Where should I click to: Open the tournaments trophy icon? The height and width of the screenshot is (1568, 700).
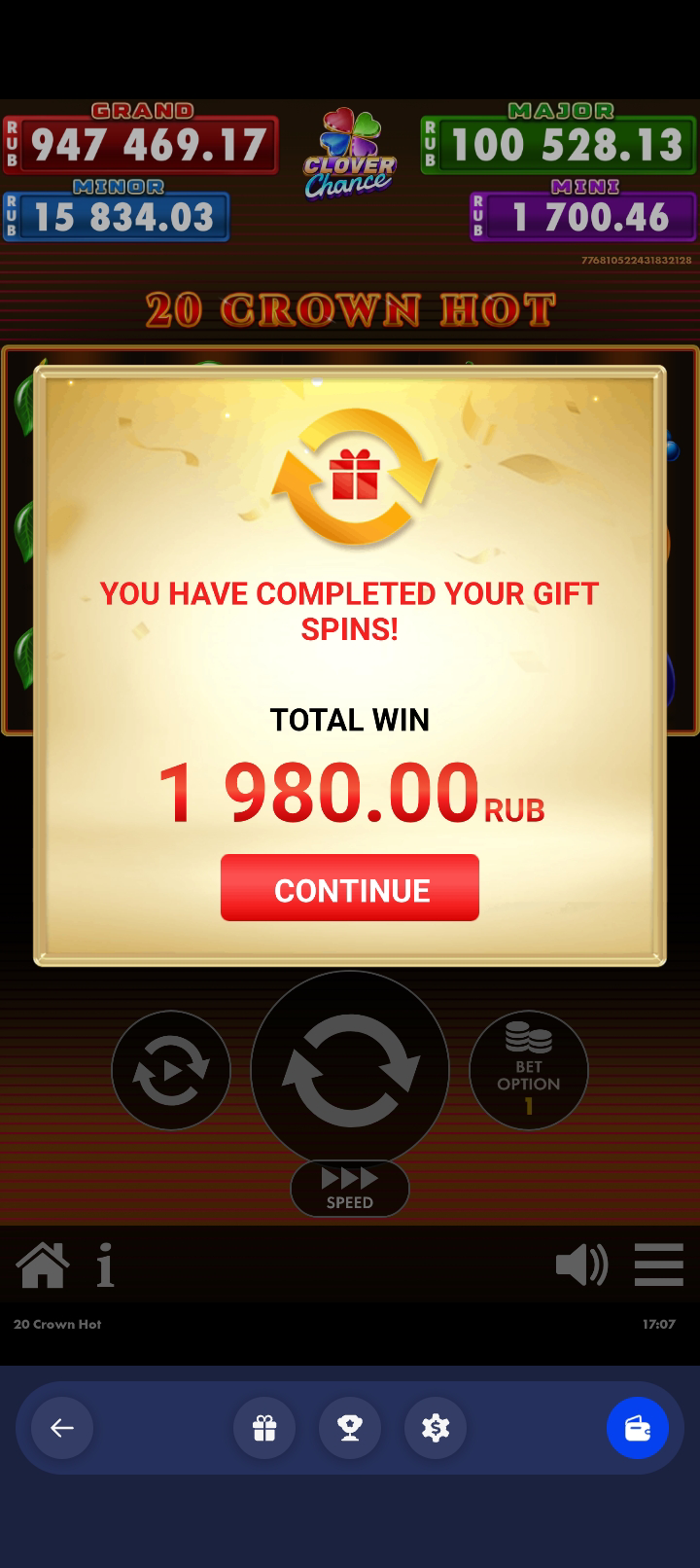(x=350, y=1427)
